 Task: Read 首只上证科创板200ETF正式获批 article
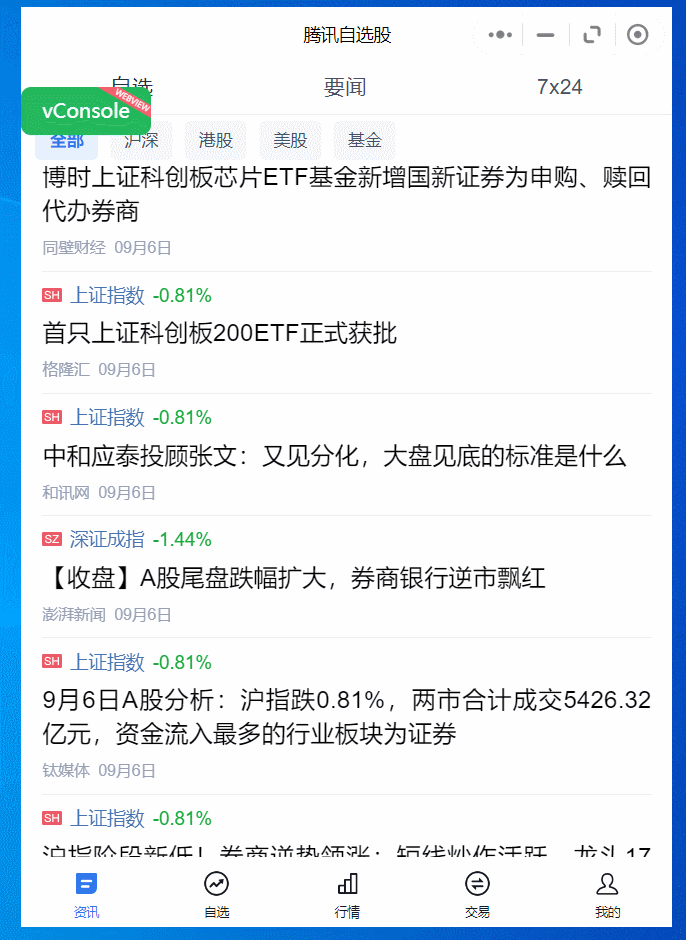(220, 332)
